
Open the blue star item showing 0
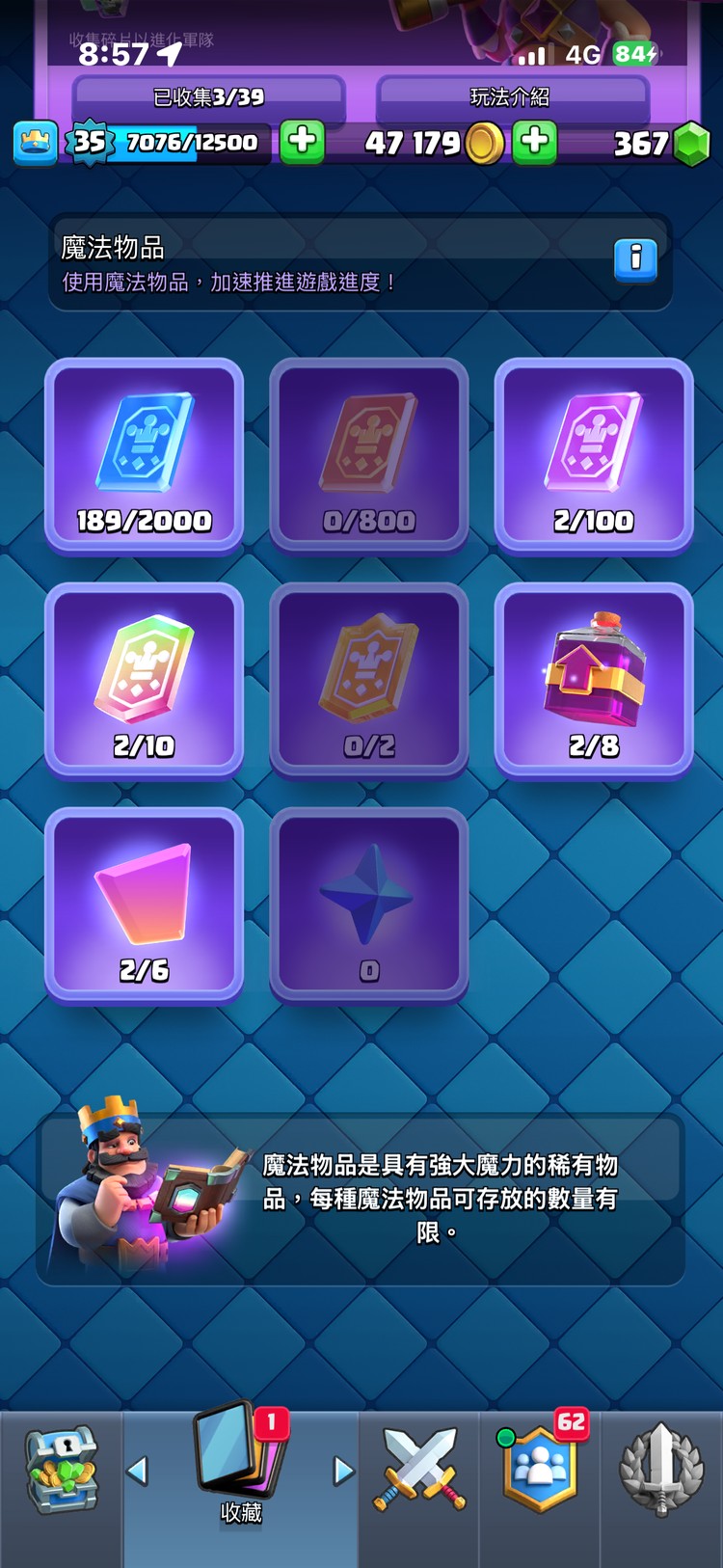(x=369, y=905)
